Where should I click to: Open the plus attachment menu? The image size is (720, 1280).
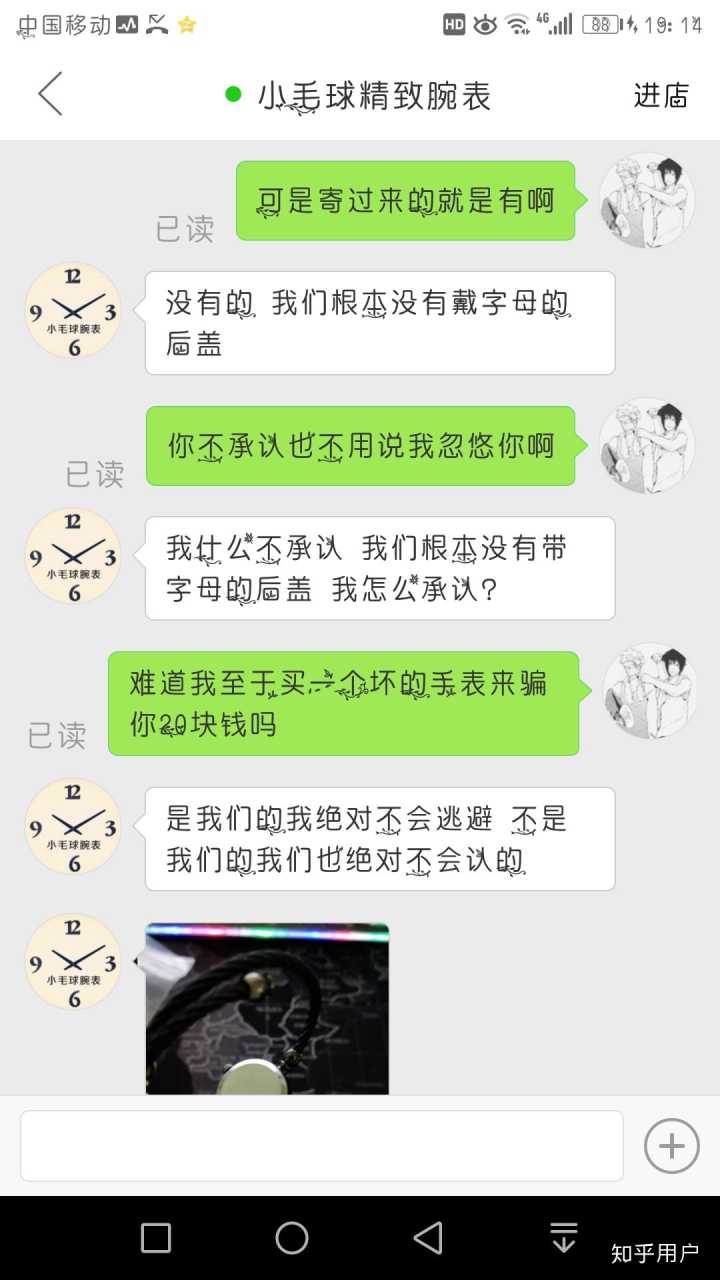(x=671, y=1146)
